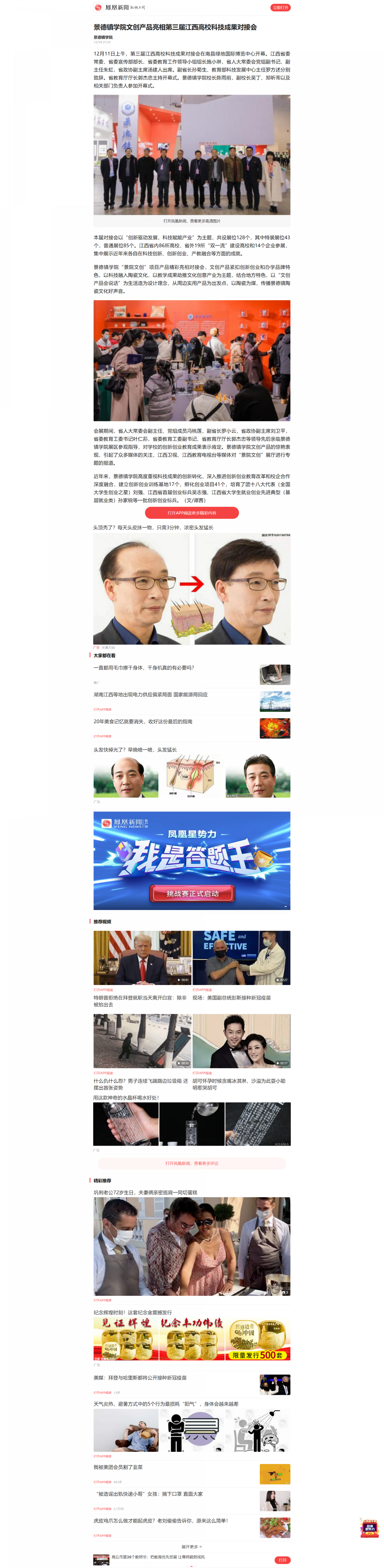The height and width of the screenshot is (1568, 384).
Task: Open the commemorative gold coin ad
Action: [x=192, y=1339]
